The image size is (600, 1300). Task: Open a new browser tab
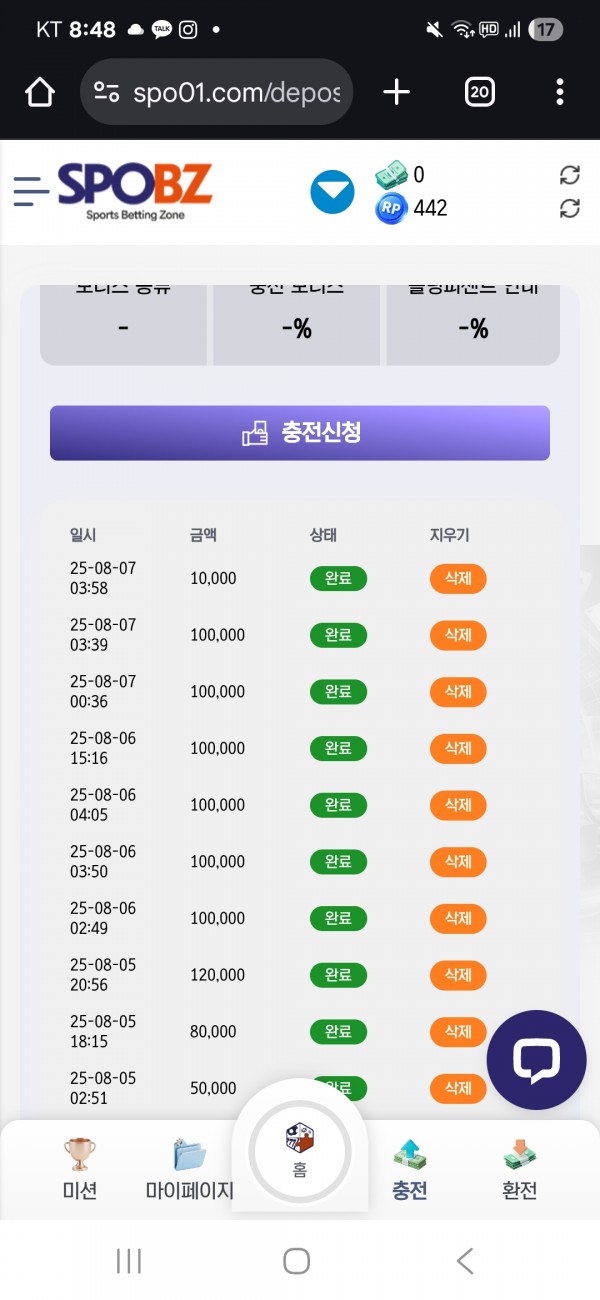coord(397,93)
